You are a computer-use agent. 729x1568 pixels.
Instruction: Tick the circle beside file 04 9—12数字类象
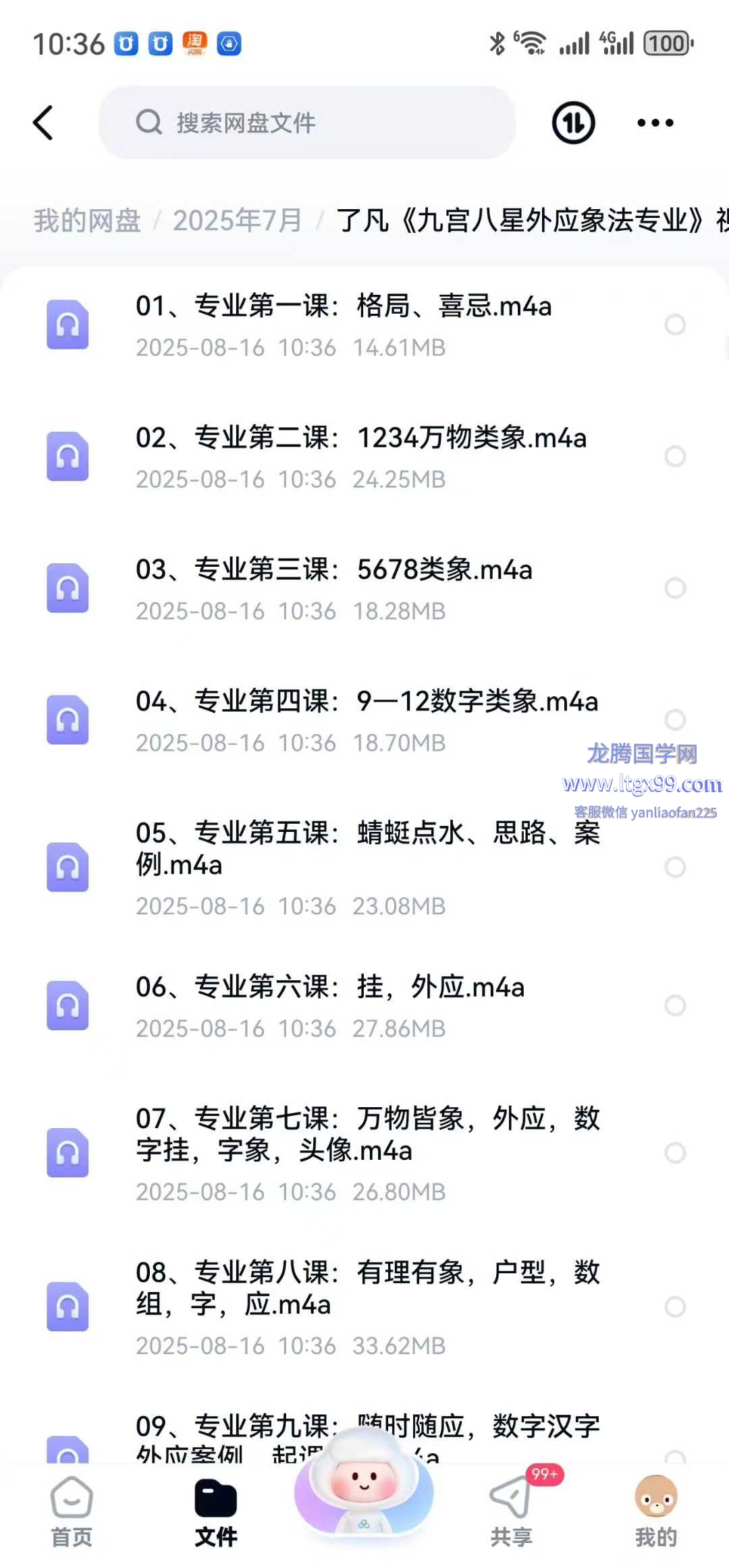675,720
